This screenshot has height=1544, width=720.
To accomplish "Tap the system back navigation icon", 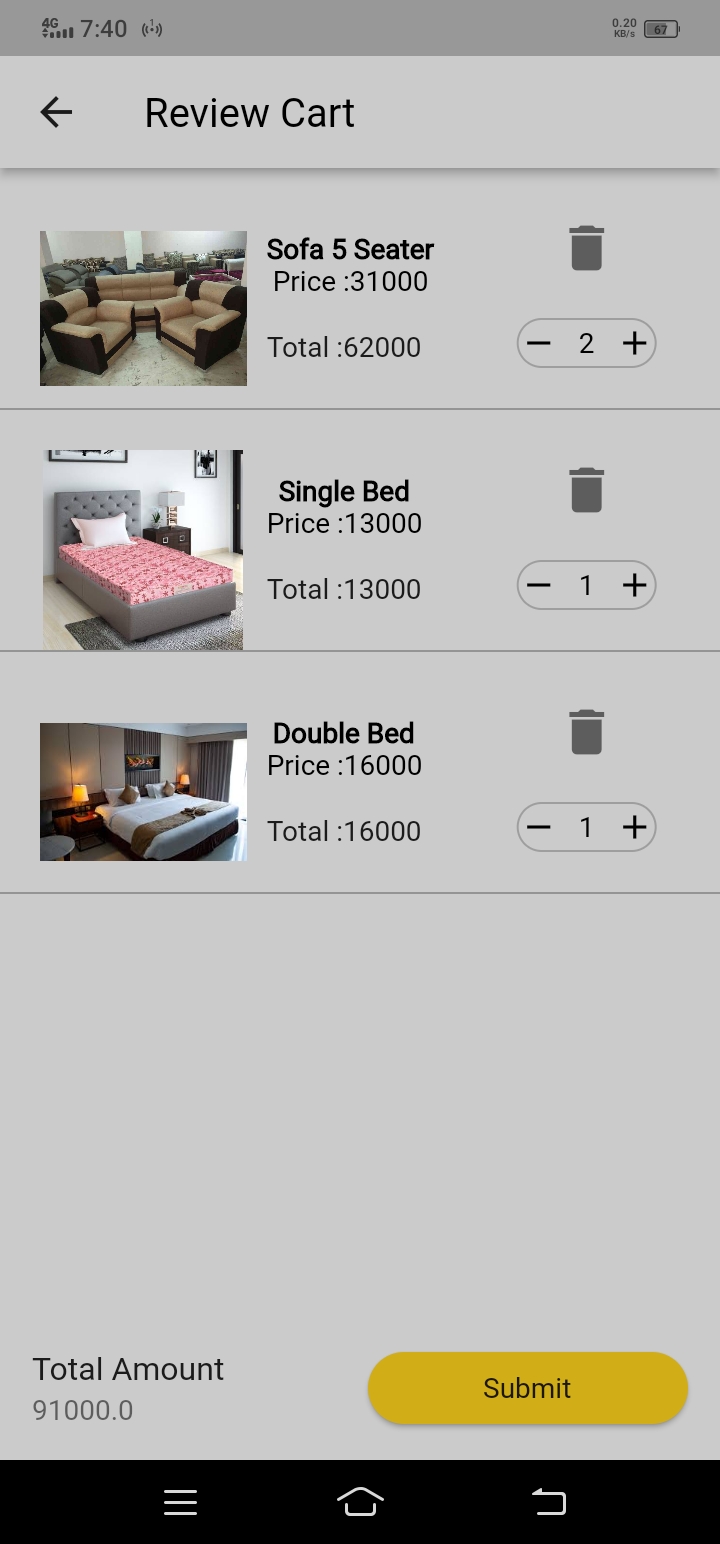I will 548,1501.
